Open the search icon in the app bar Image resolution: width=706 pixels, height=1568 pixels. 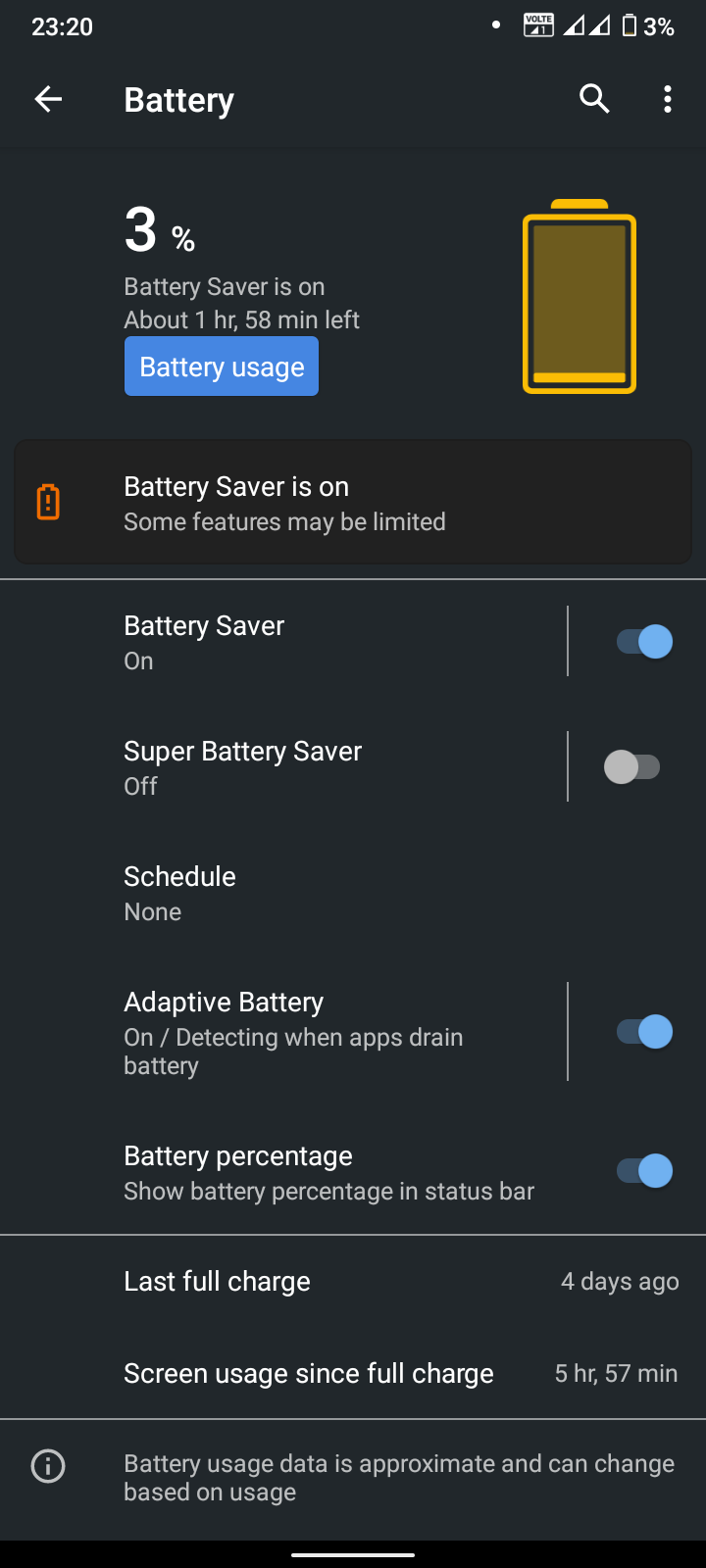594,99
